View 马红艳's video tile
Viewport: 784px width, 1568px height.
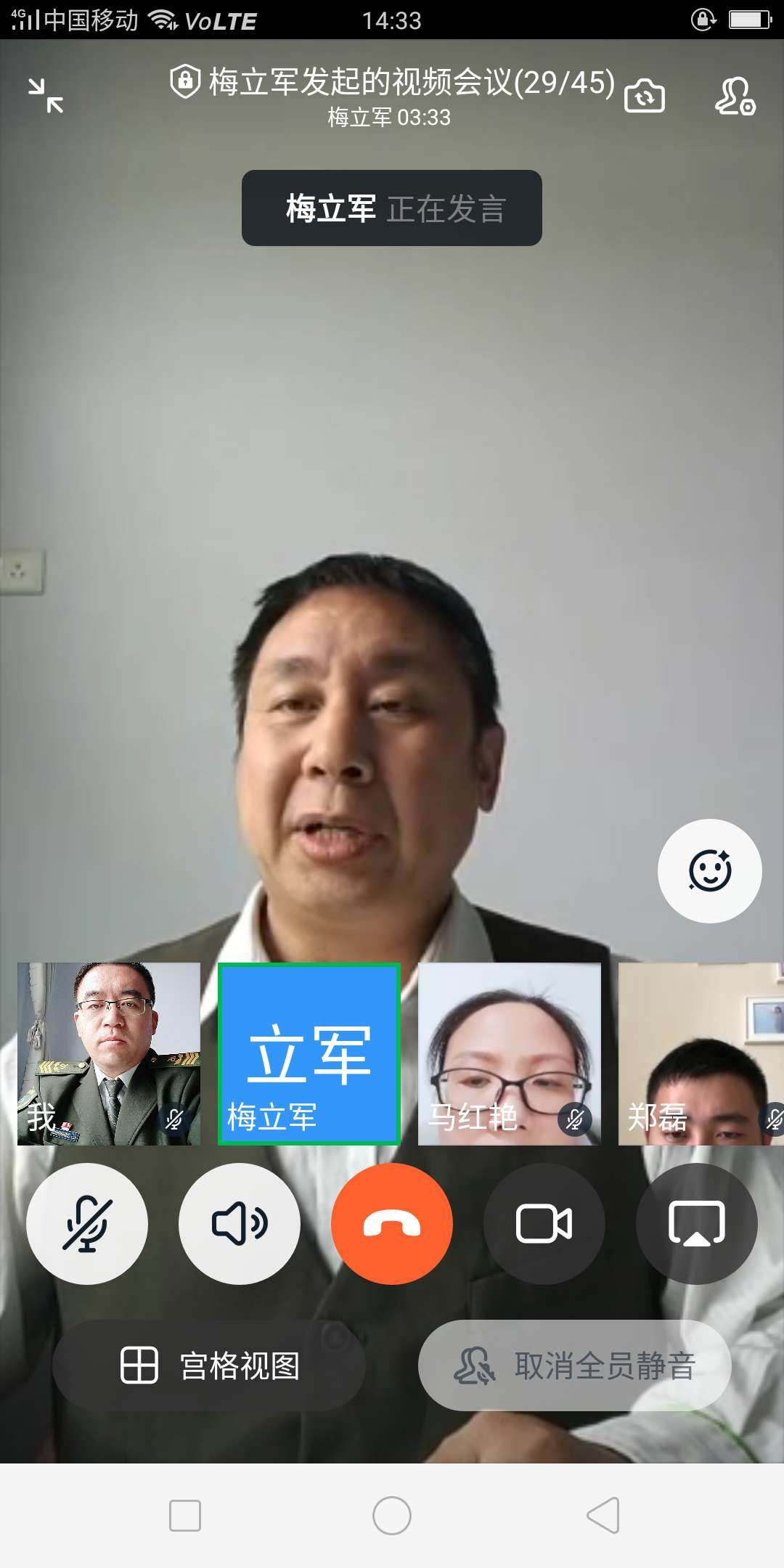point(510,1053)
